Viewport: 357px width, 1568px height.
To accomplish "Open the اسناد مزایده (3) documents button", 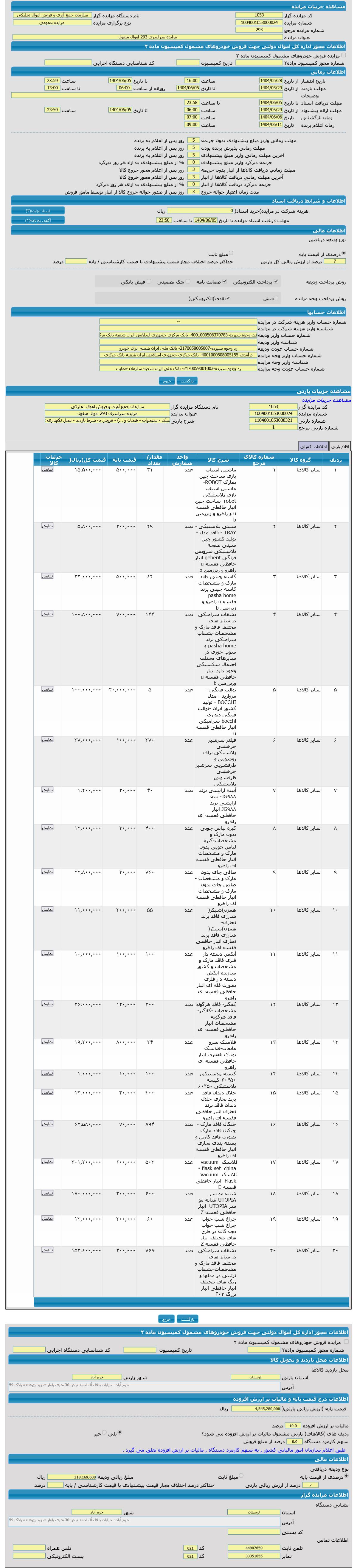I will (38, 211).
